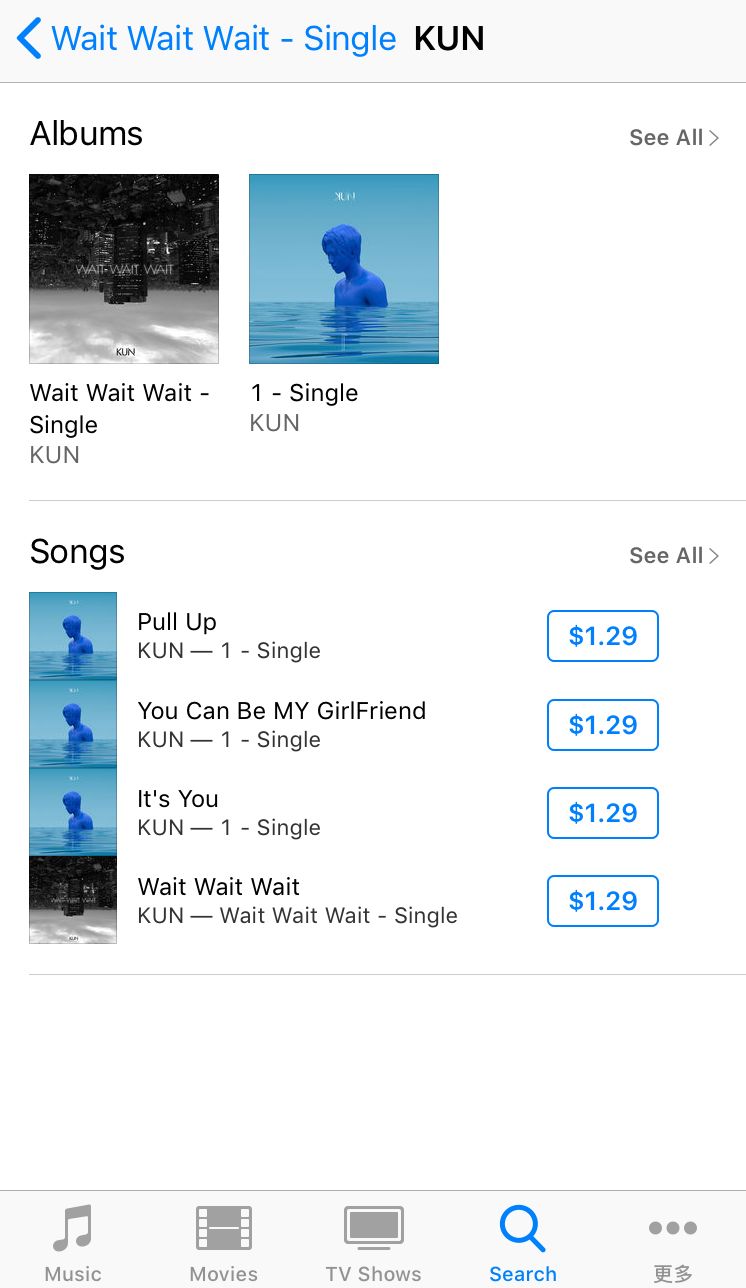The image size is (746, 1288).
Task: Buy Wait Wait Wait for $1.29
Action: (x=602, y=901)
